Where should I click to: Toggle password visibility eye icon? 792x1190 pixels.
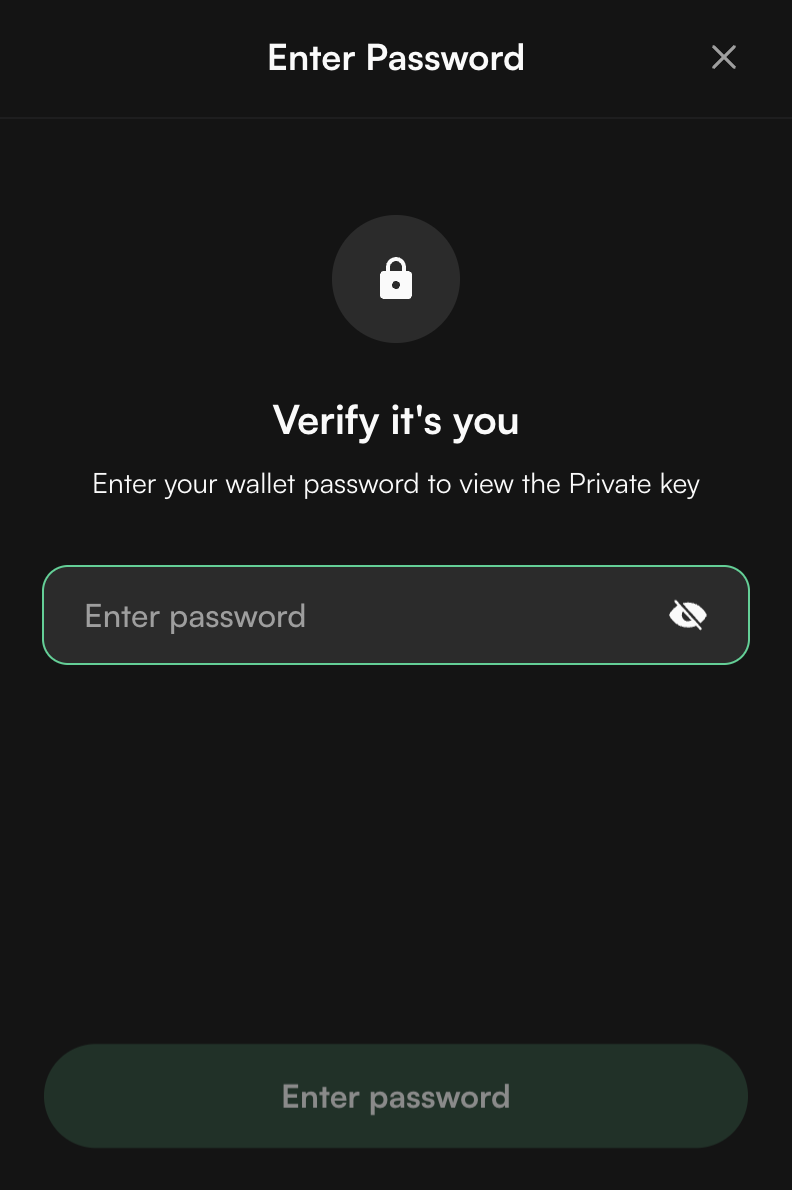[x=687, y=615]
